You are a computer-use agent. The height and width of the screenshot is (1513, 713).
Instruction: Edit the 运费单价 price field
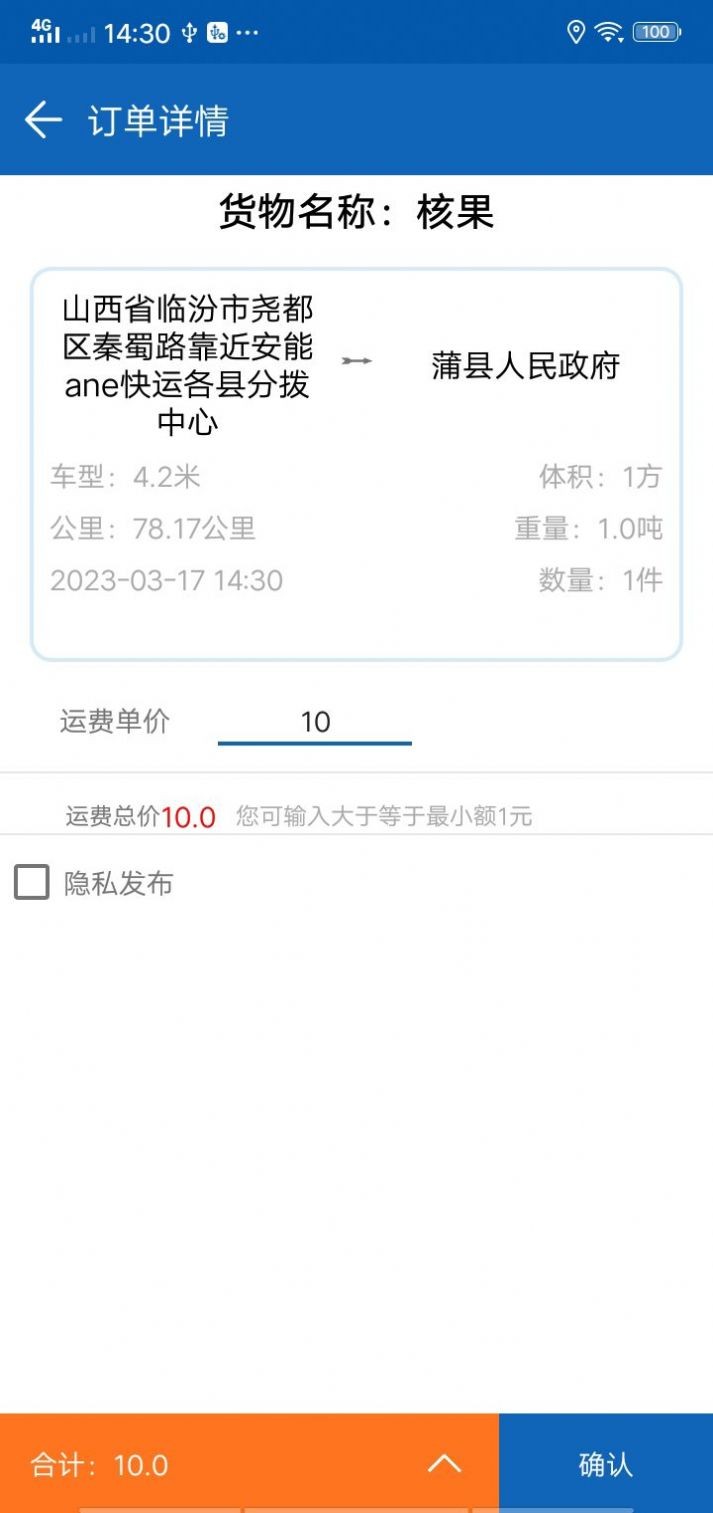pos(314,722)
